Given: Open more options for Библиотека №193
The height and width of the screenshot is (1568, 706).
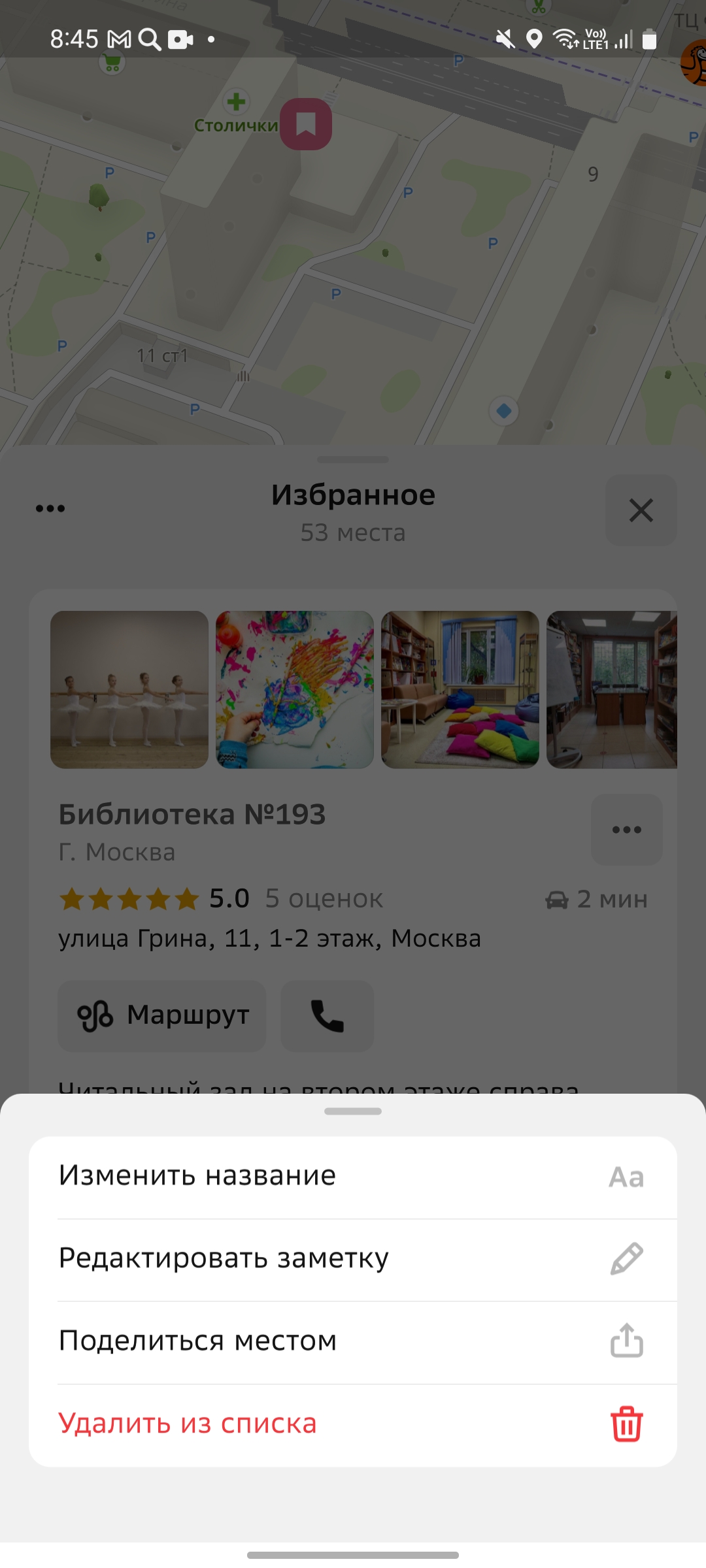Looking at the screenshot, I should pos(626,830).
